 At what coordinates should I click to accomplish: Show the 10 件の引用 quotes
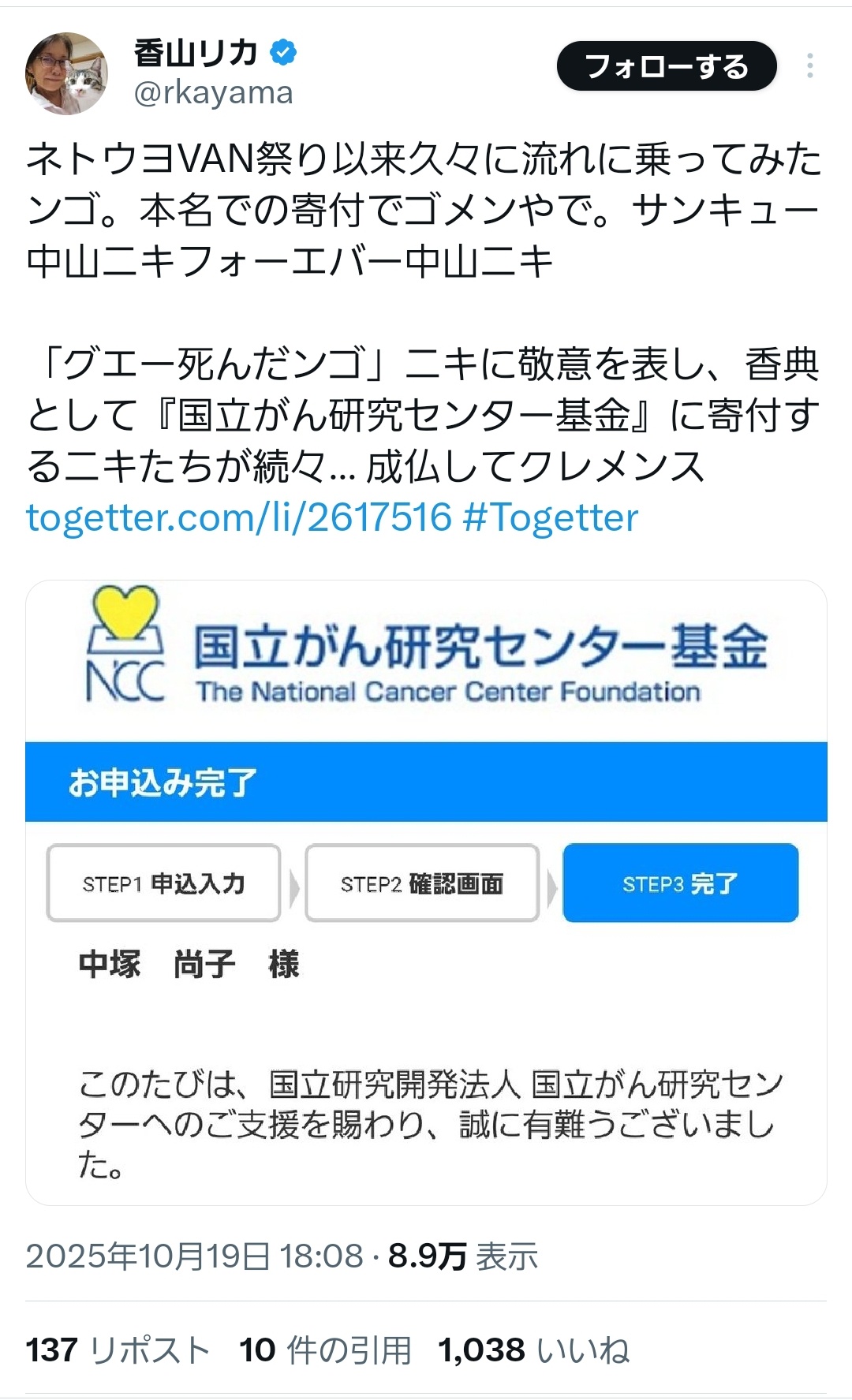click(x=325, y=1350)
